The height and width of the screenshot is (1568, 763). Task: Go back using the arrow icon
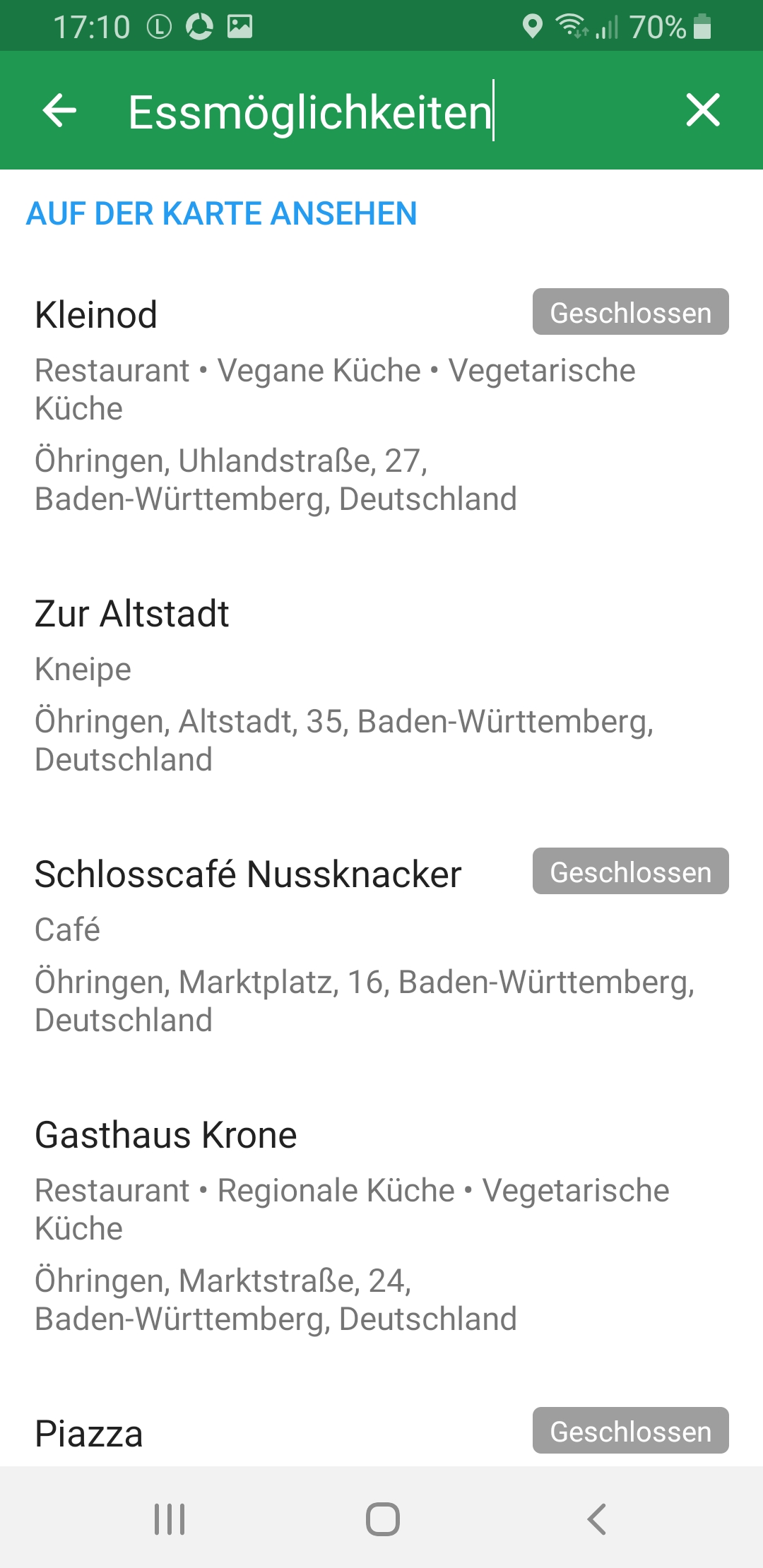59,111
